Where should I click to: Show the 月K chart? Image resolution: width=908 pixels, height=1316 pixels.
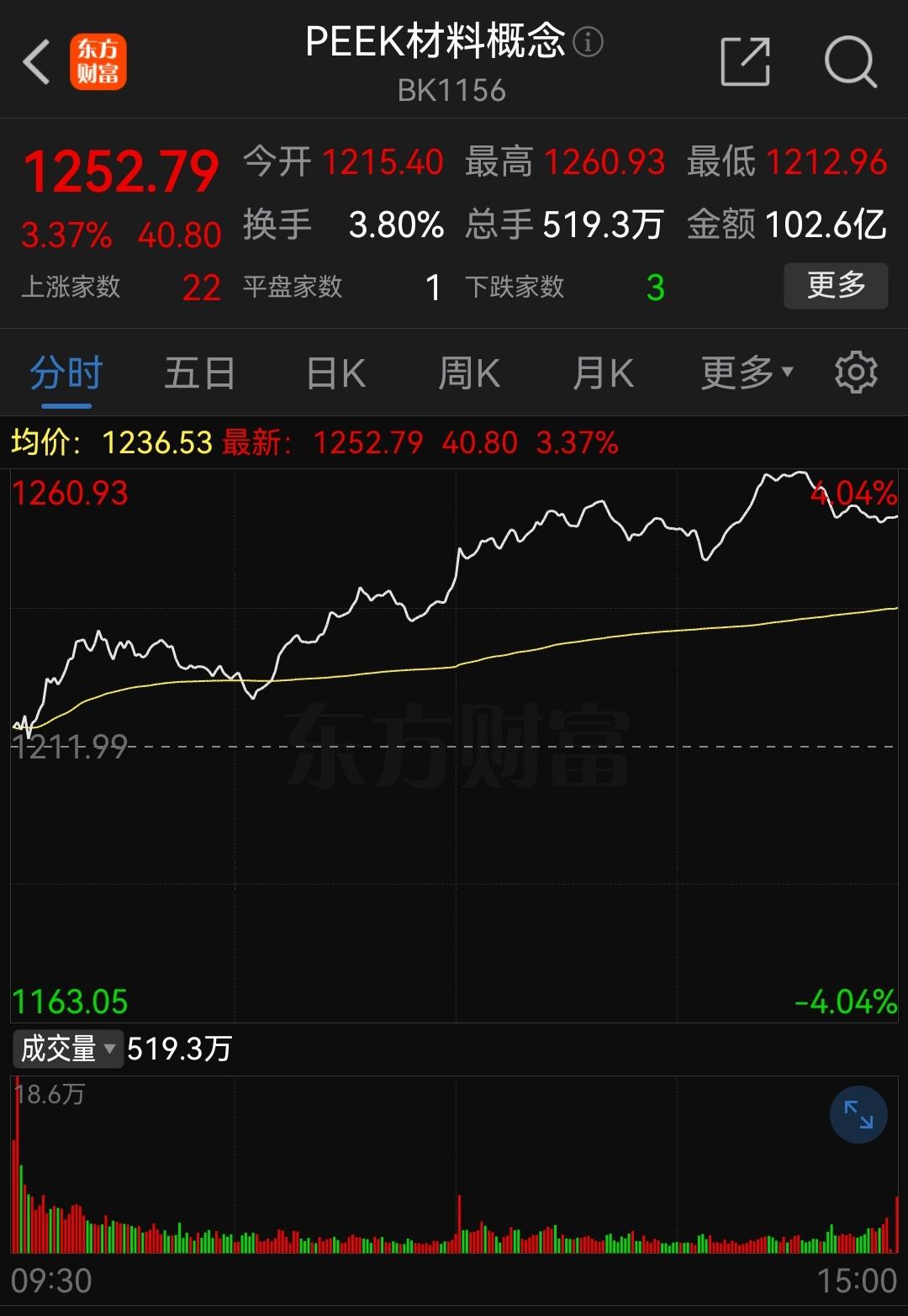[603, 373]
